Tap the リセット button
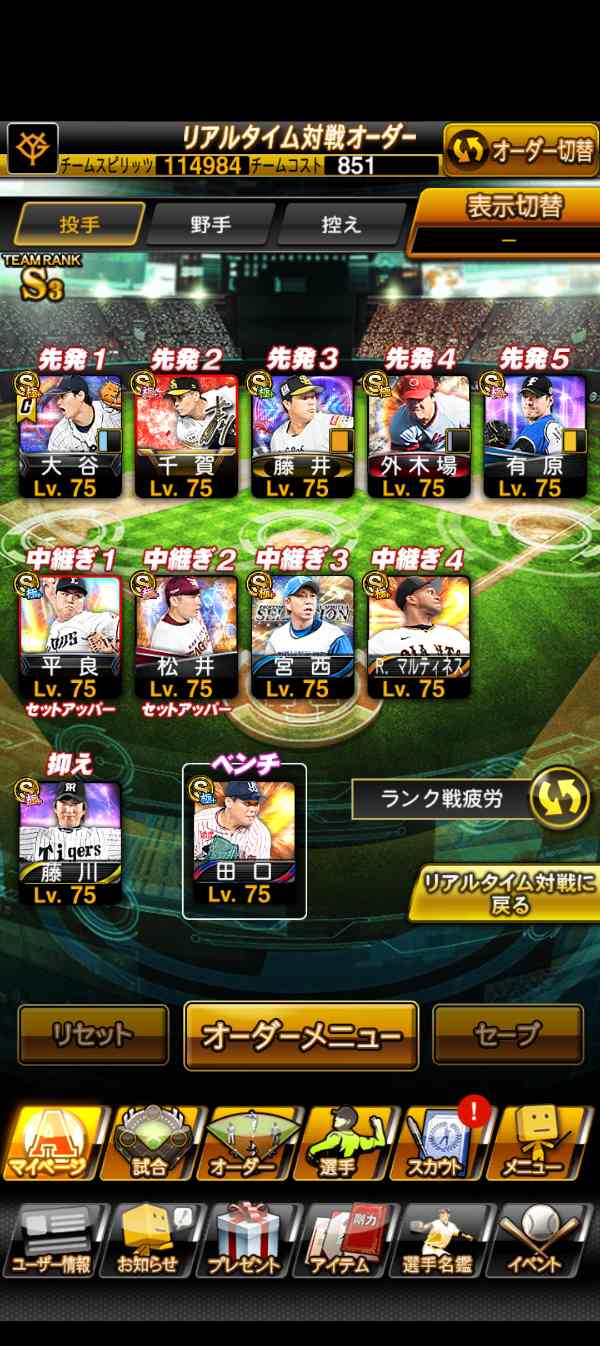Screen dimensions: 600x1346 (x=93, y=1035)
